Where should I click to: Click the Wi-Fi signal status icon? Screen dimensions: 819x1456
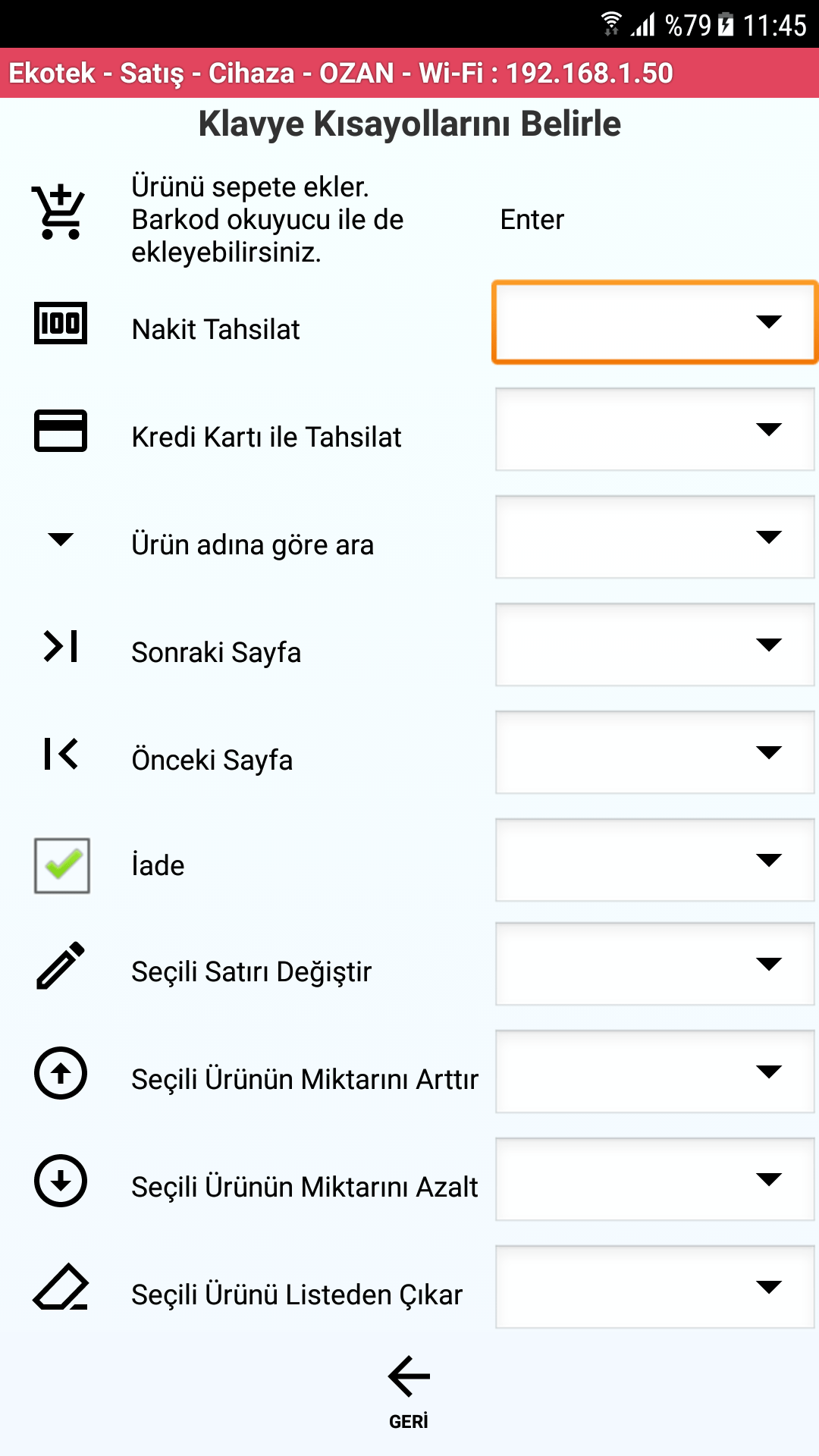[611, 21]
